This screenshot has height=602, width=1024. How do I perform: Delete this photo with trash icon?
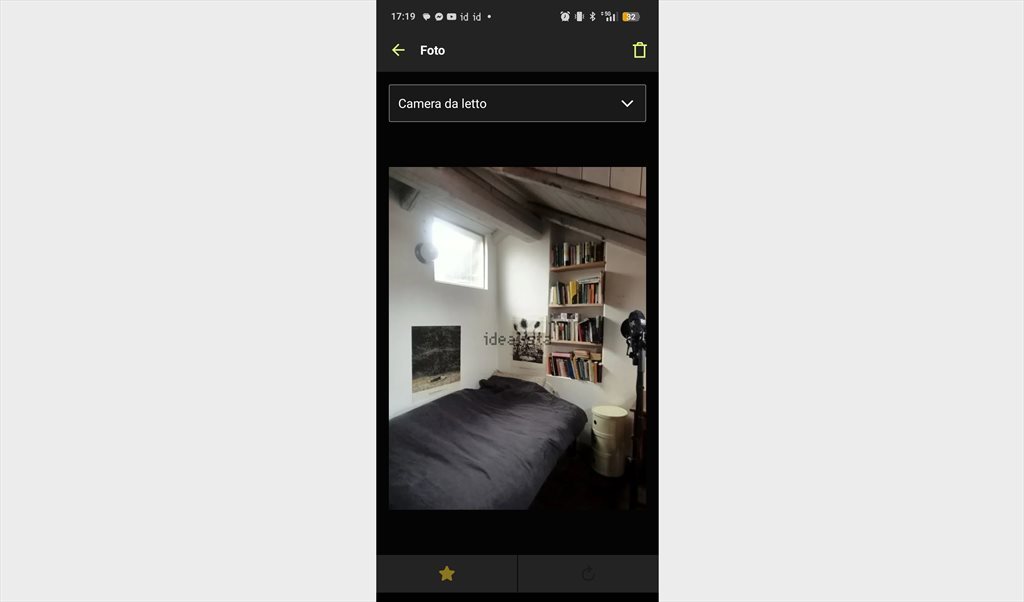pos(640,50)
